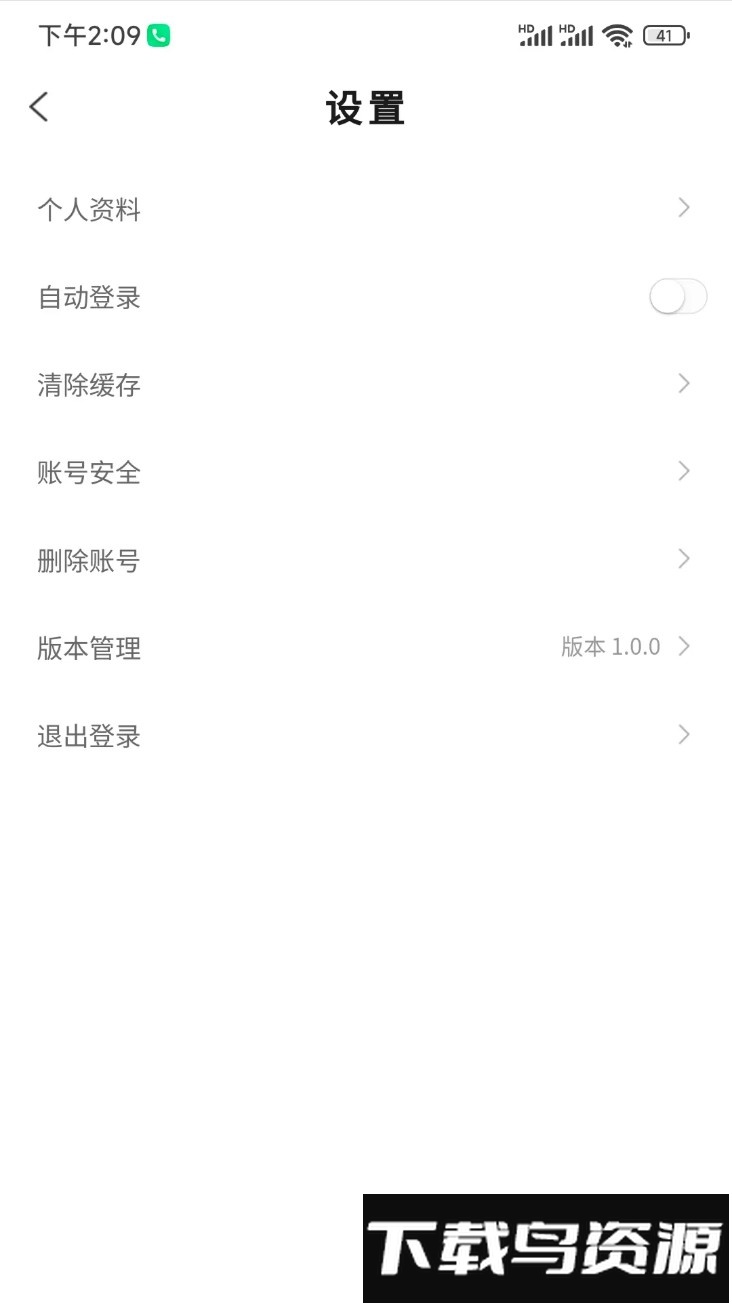Tap the back arrow to leave settings

pos(38,107)
